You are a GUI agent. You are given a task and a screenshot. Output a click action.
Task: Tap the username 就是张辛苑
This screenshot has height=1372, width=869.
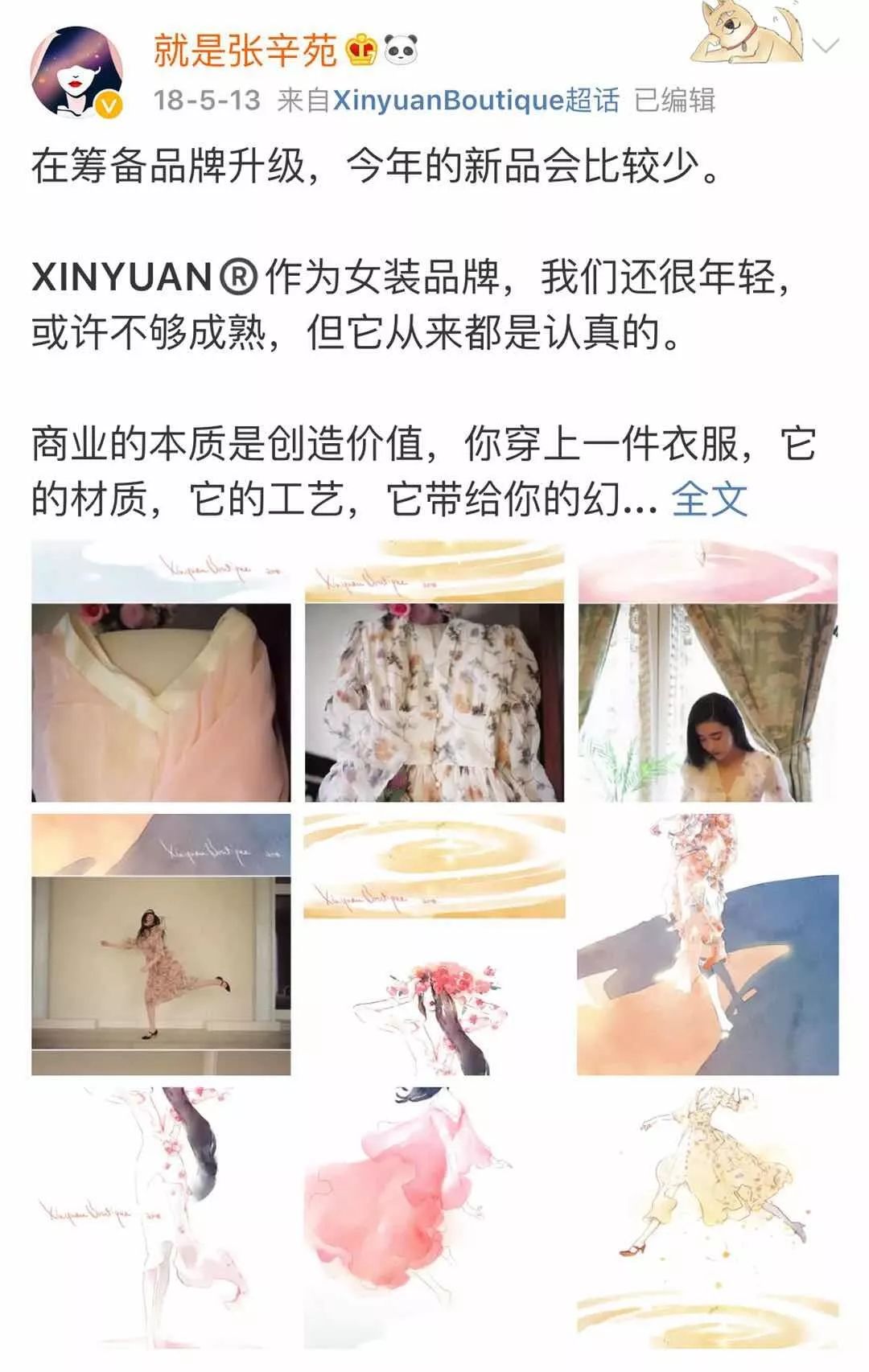click(x=245, y=51)
